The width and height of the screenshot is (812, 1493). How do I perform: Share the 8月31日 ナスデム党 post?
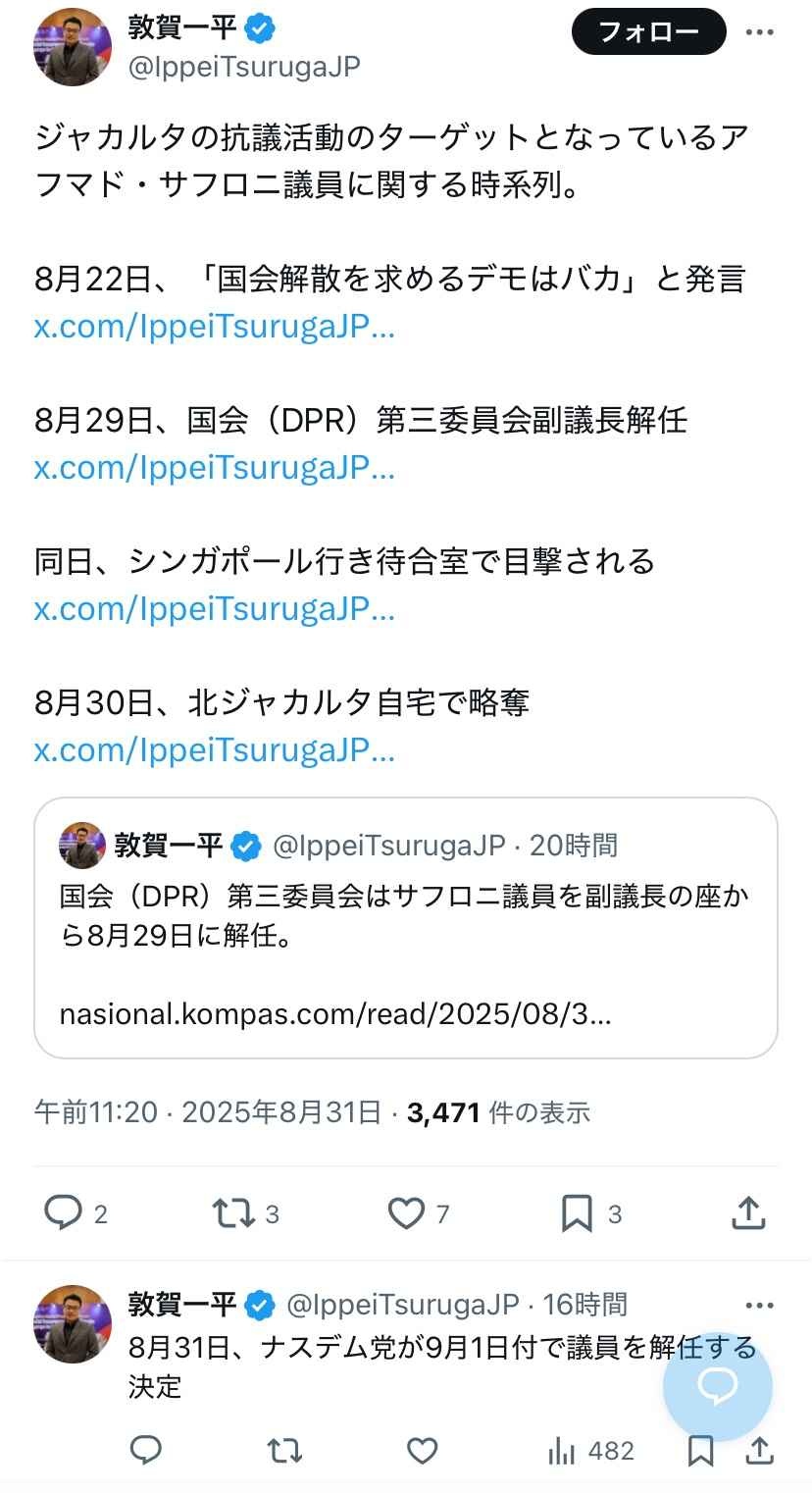point(759,1450)
